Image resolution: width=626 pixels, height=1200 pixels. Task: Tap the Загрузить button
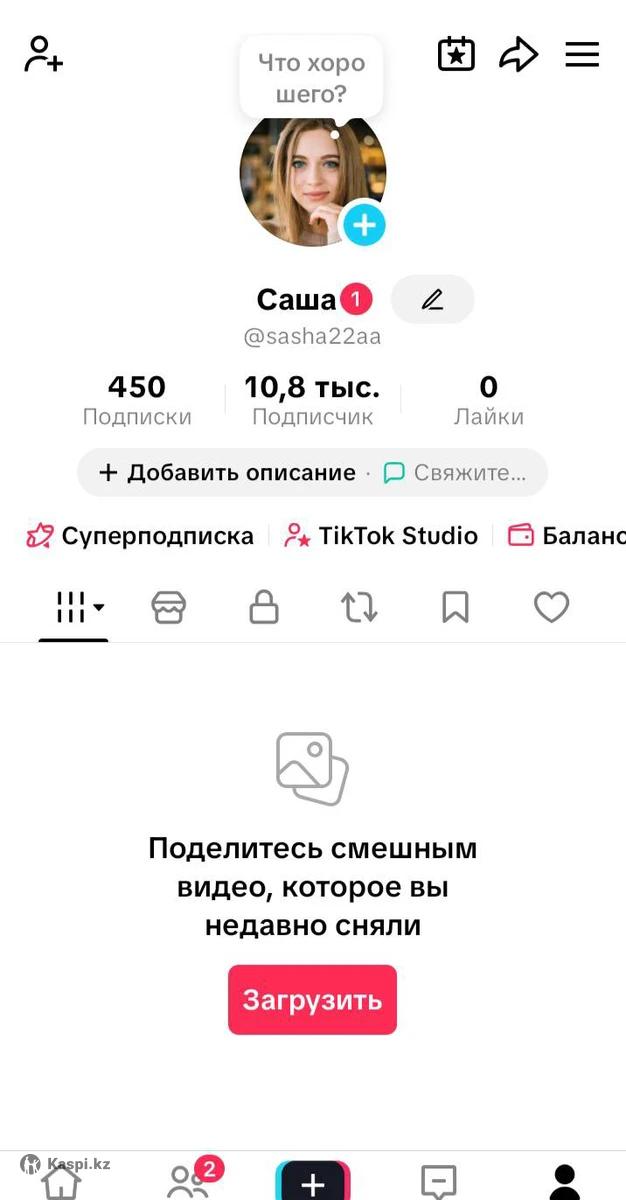tap(312, 999)
